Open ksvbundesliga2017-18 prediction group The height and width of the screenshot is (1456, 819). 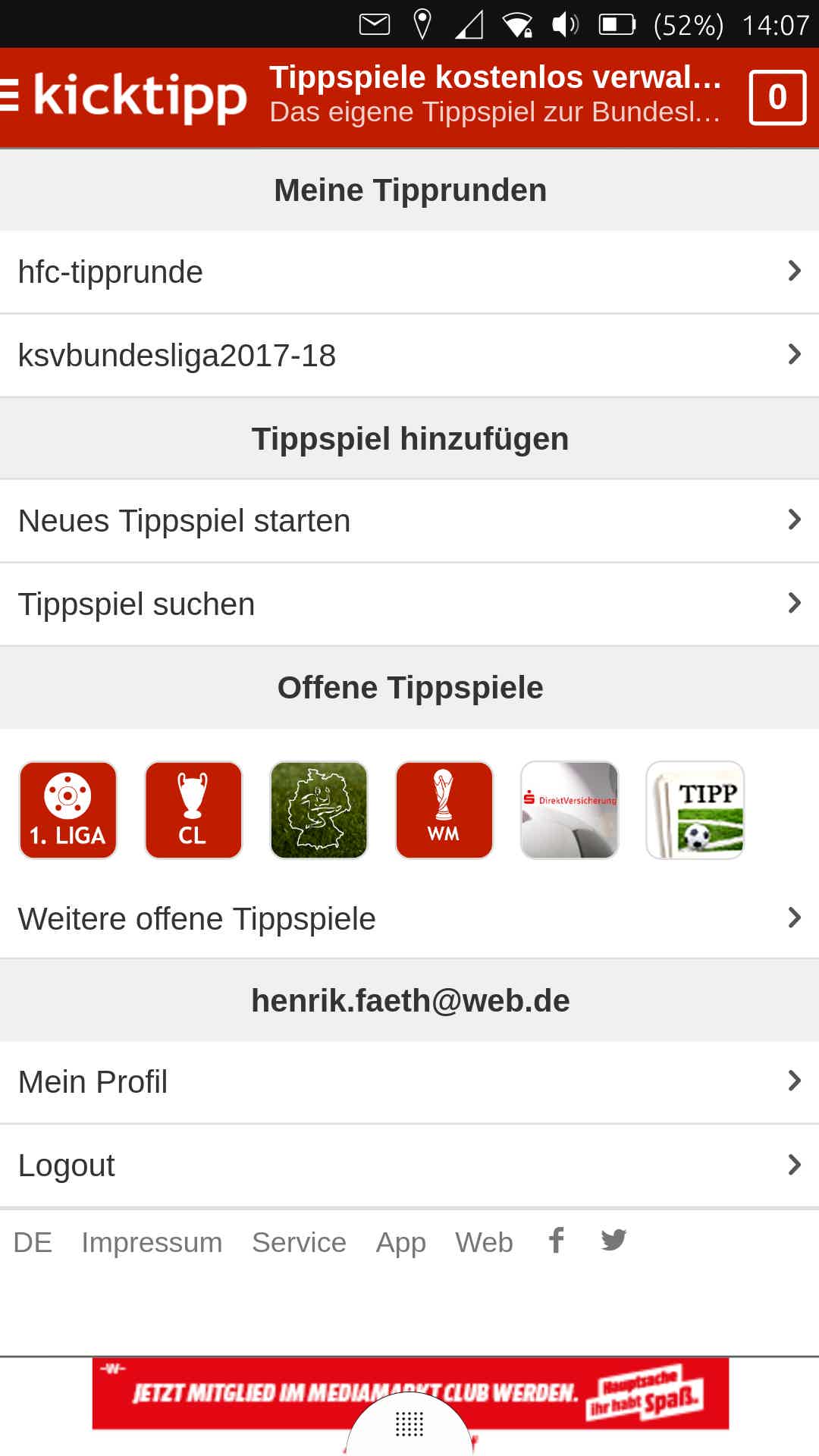point(409,355)
